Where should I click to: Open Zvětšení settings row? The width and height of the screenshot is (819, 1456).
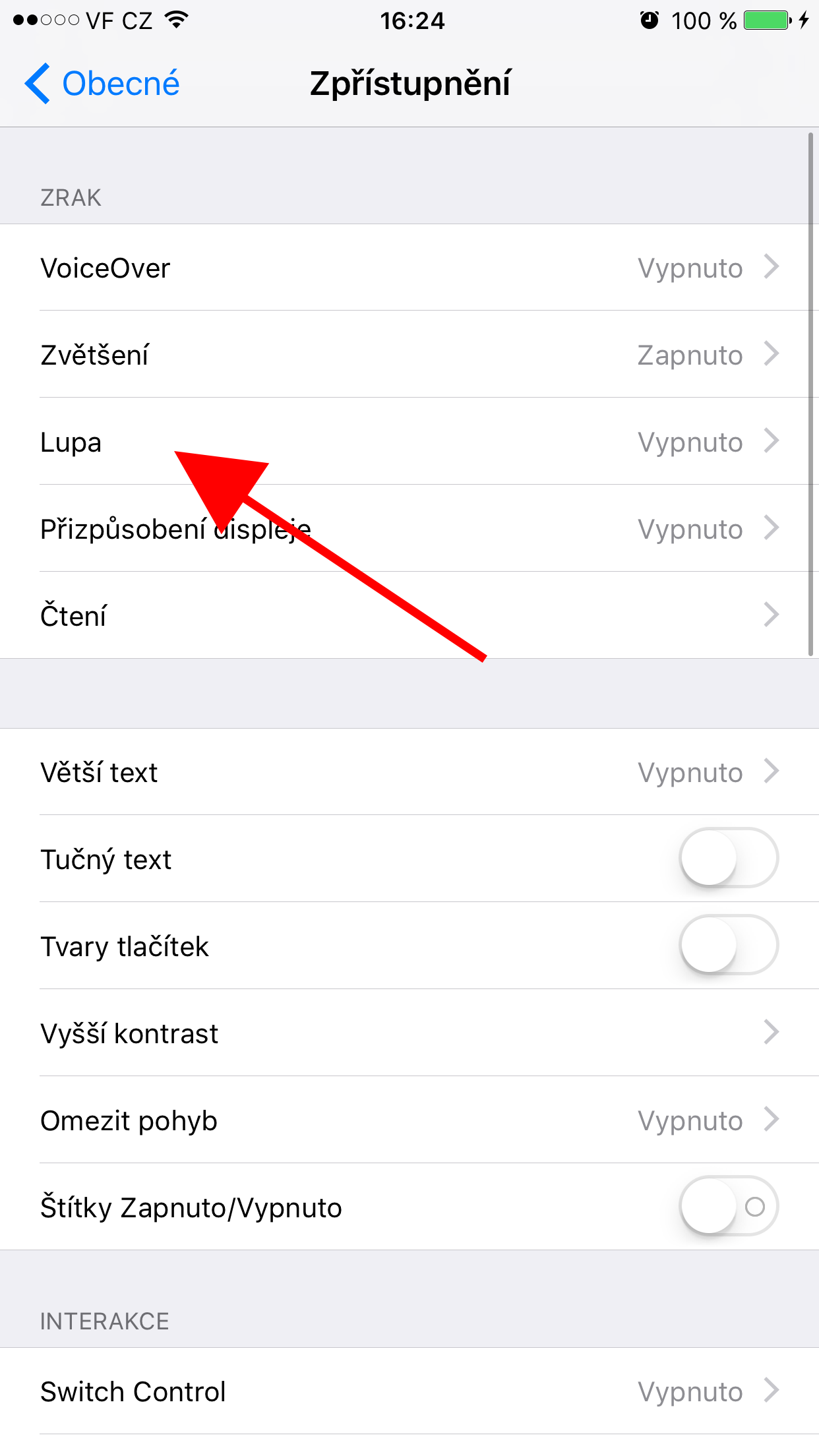pos(409,355)
